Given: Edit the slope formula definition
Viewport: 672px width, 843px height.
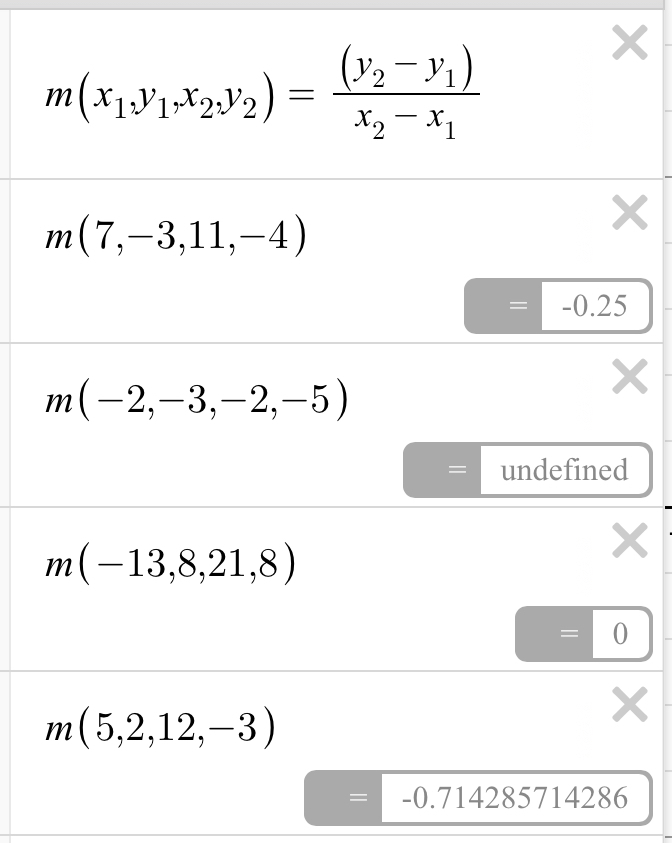Looking at the screenshot, I should [260, 96].
